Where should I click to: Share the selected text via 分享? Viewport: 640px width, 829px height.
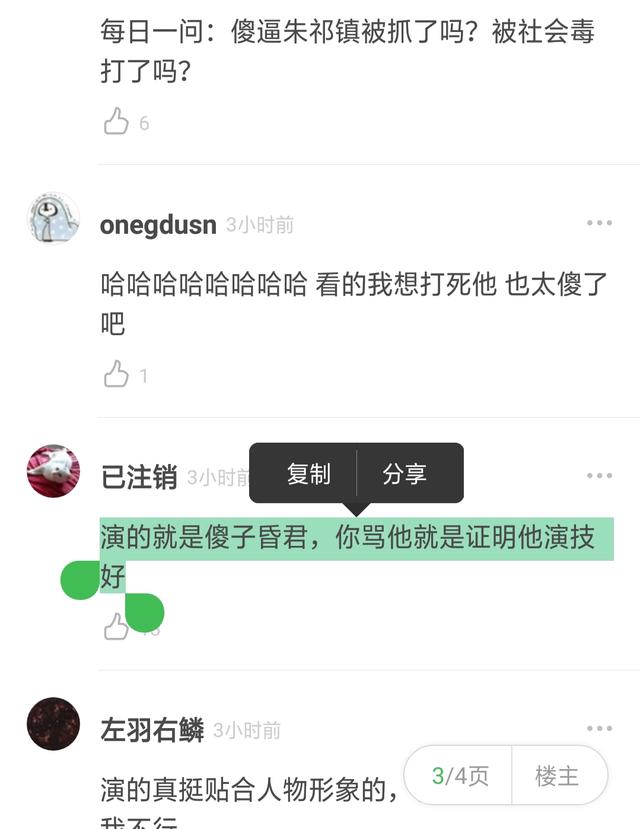[x=405, y=474]
